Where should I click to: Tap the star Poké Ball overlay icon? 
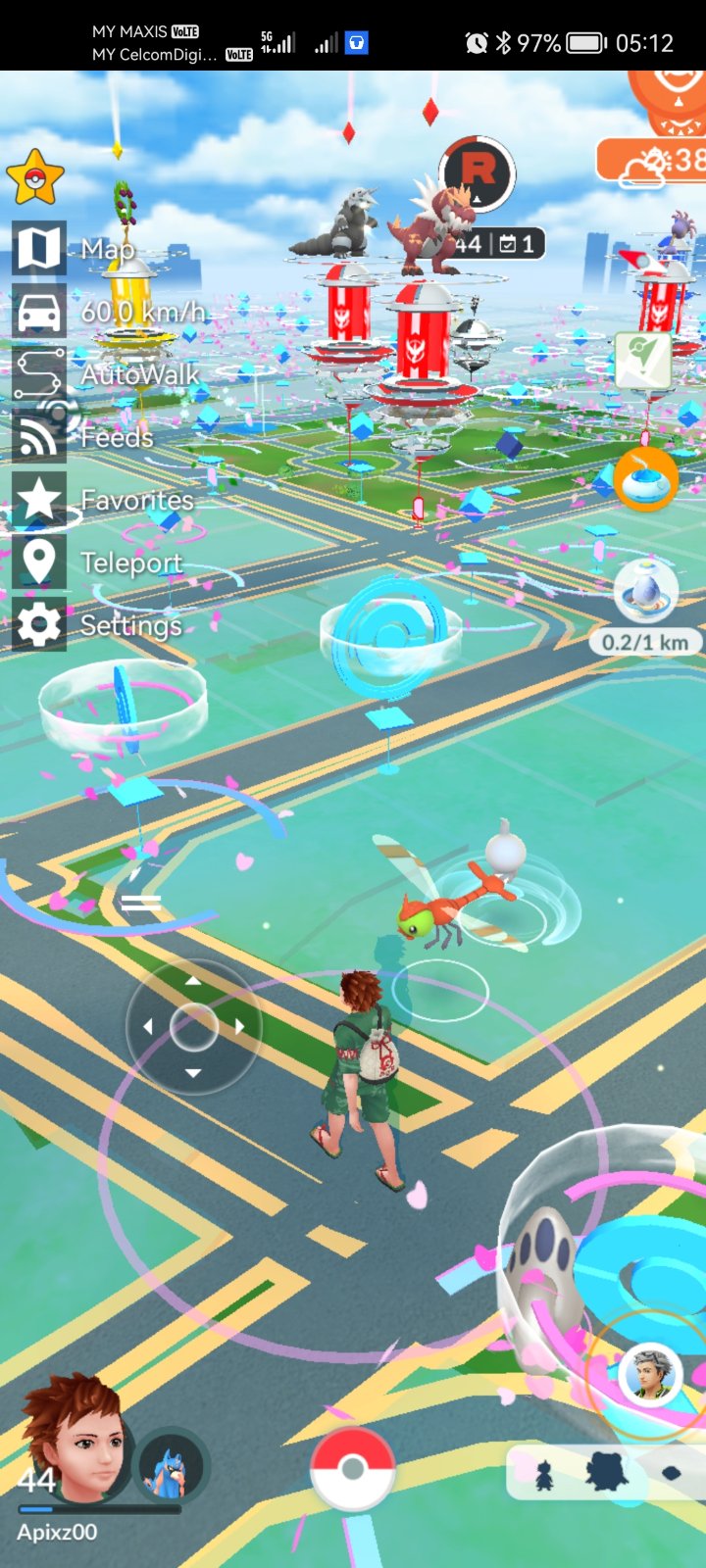pos(35,178)
